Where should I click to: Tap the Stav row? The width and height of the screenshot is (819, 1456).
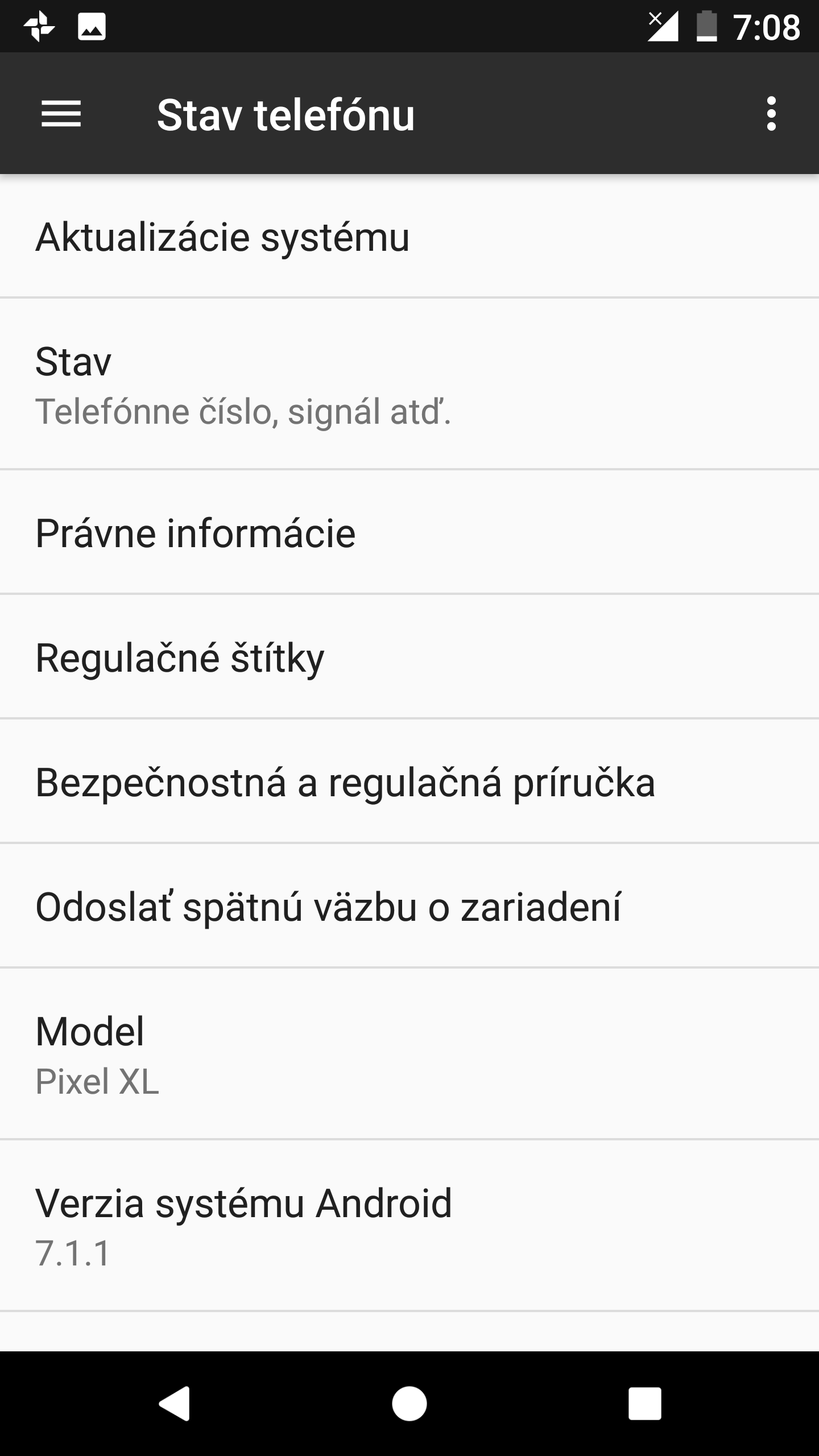pyautogui.click(x=409, y=384)
